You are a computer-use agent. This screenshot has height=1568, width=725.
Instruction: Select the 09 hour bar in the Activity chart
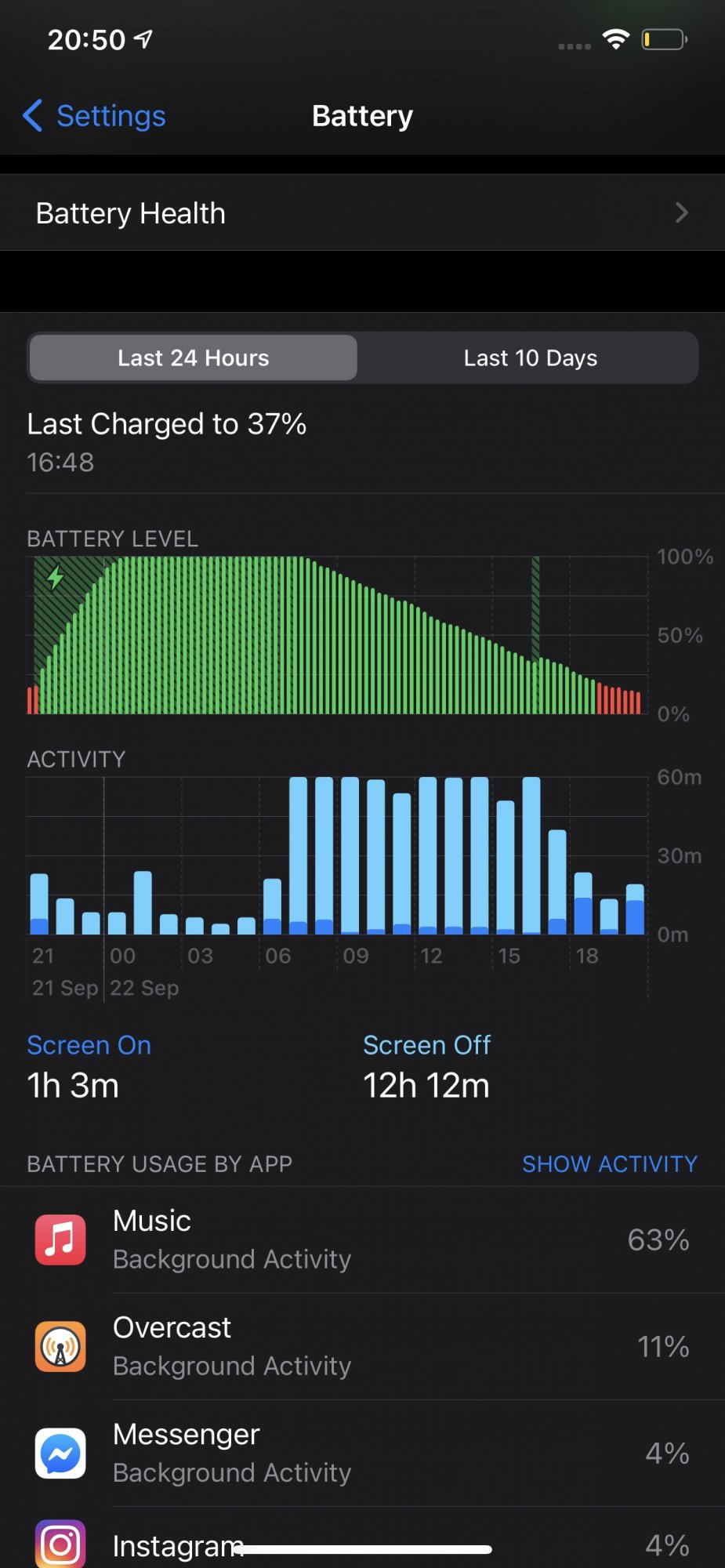click(350, 855)
